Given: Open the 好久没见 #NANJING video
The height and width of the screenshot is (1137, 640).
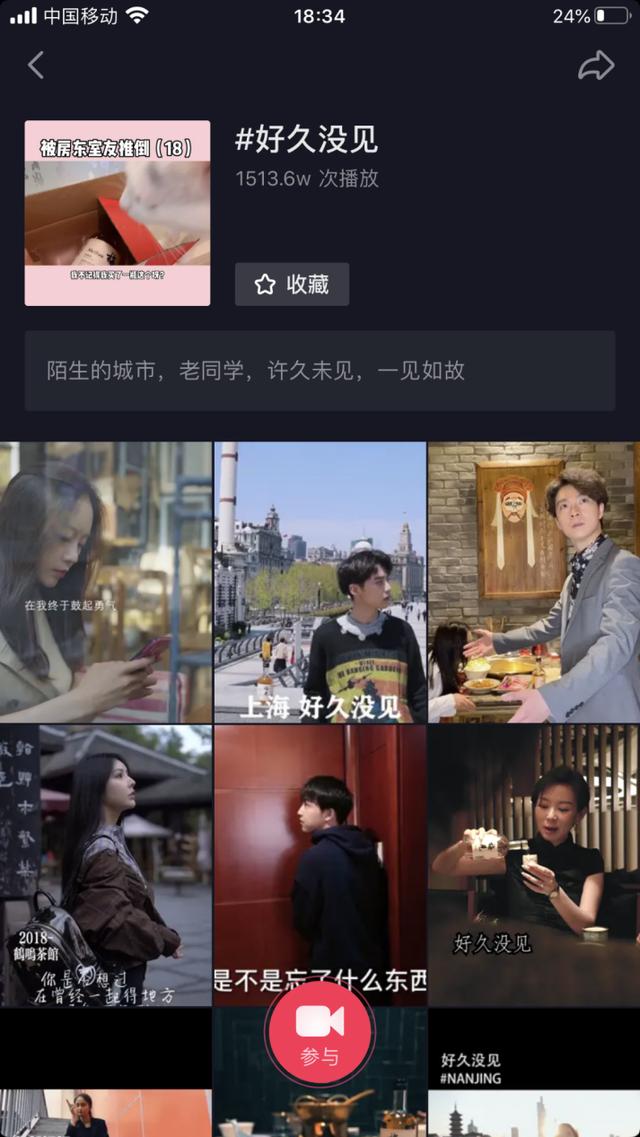Looking at the screenshot, I should [x=534, y=1072].
